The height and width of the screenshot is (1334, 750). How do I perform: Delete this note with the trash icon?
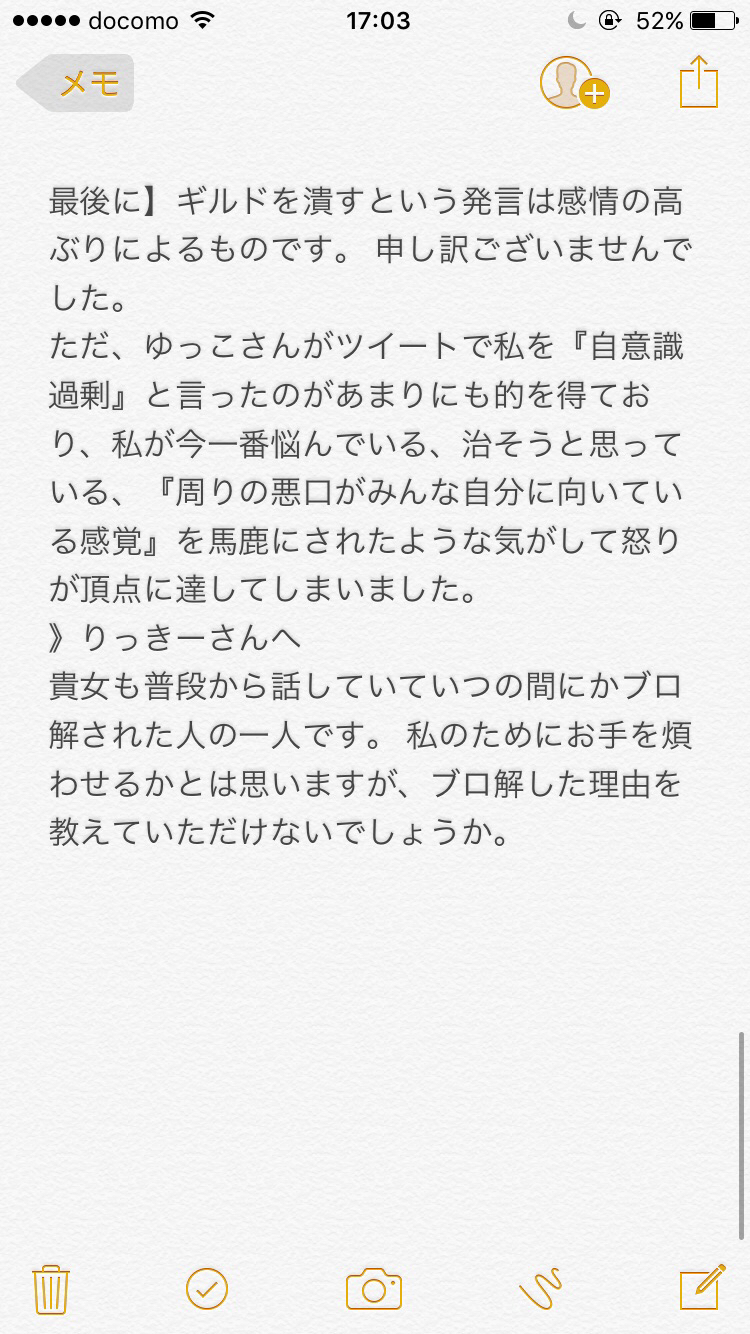(50, 1288)
